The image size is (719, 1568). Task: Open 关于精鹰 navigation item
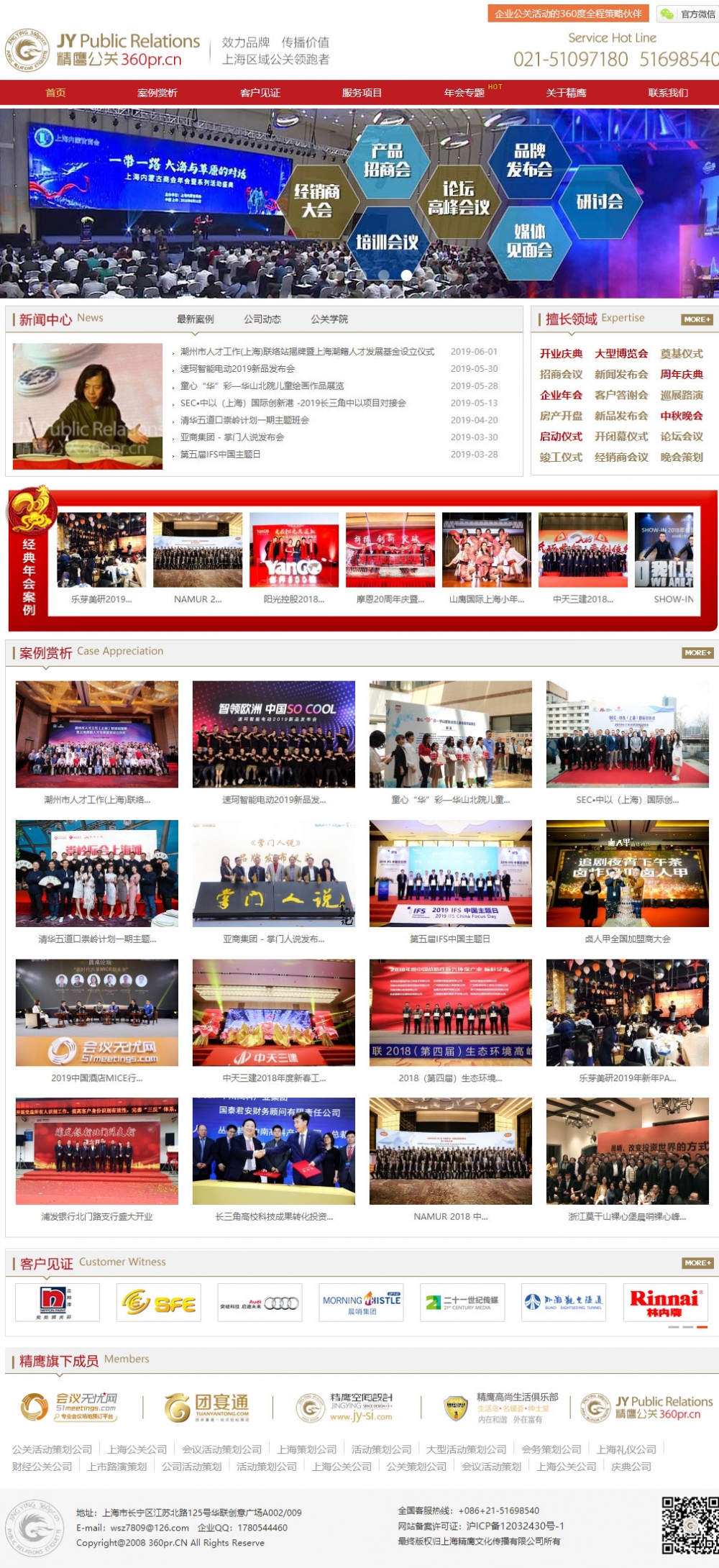pos(566,93)
